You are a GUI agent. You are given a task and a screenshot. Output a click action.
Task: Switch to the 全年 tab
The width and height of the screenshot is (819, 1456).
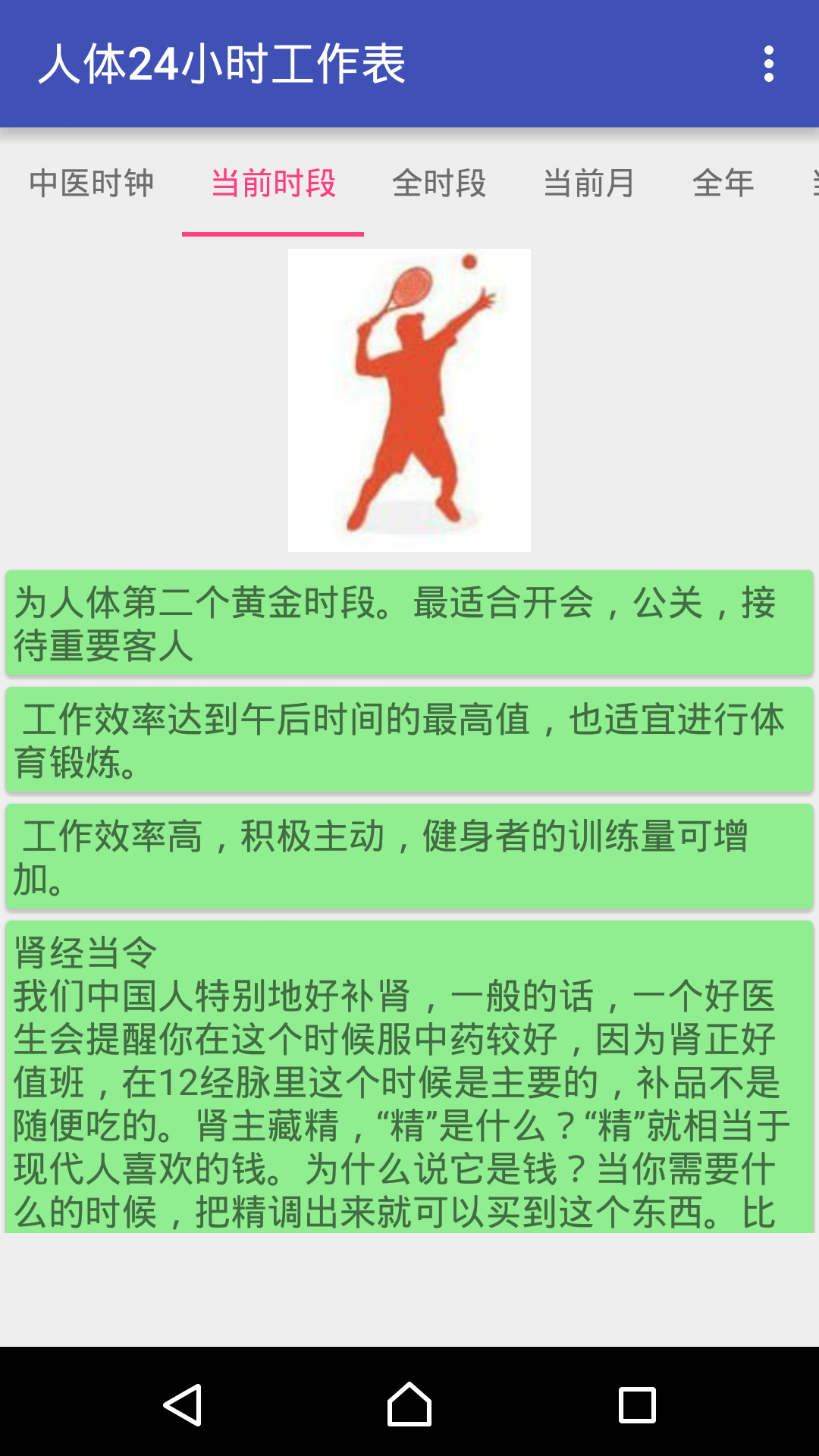click(x=723, y=184)
